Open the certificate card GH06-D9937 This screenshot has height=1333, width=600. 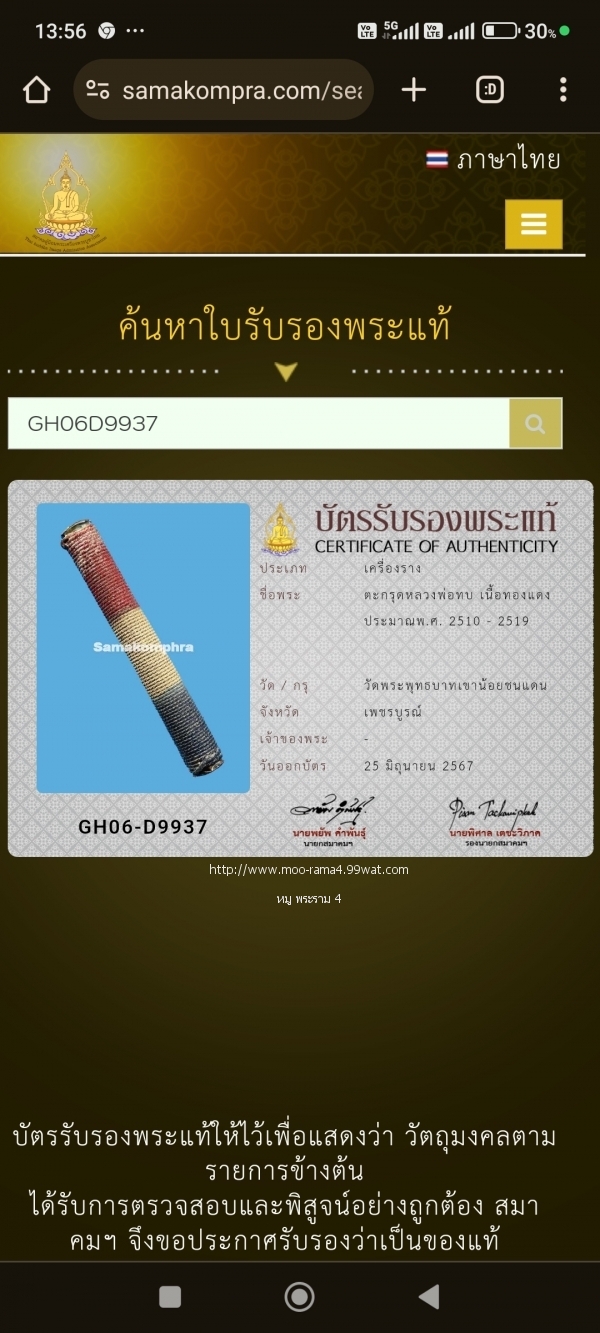click(x=300, y=668)
